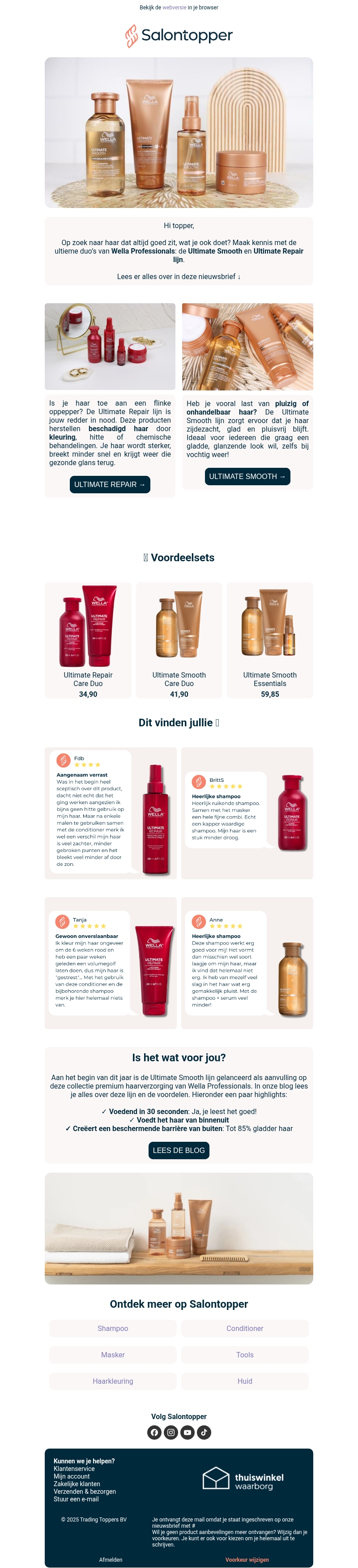The width and height of the screenshot is (358, 1568).
Task: Open the Tools category
Action: tap(245, 1354)
